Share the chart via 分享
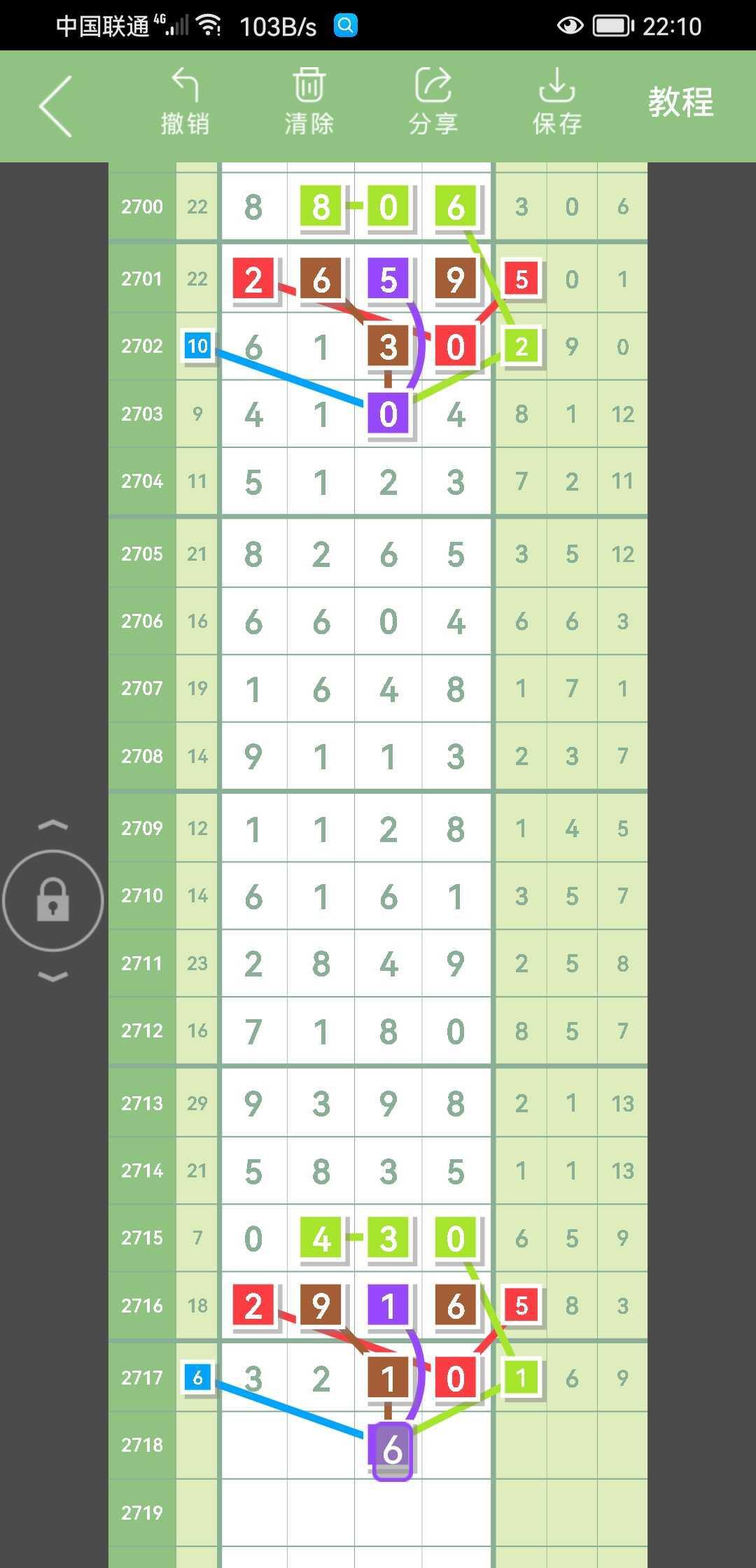This screenshot has height=1568, width=756. click(433, 102)
